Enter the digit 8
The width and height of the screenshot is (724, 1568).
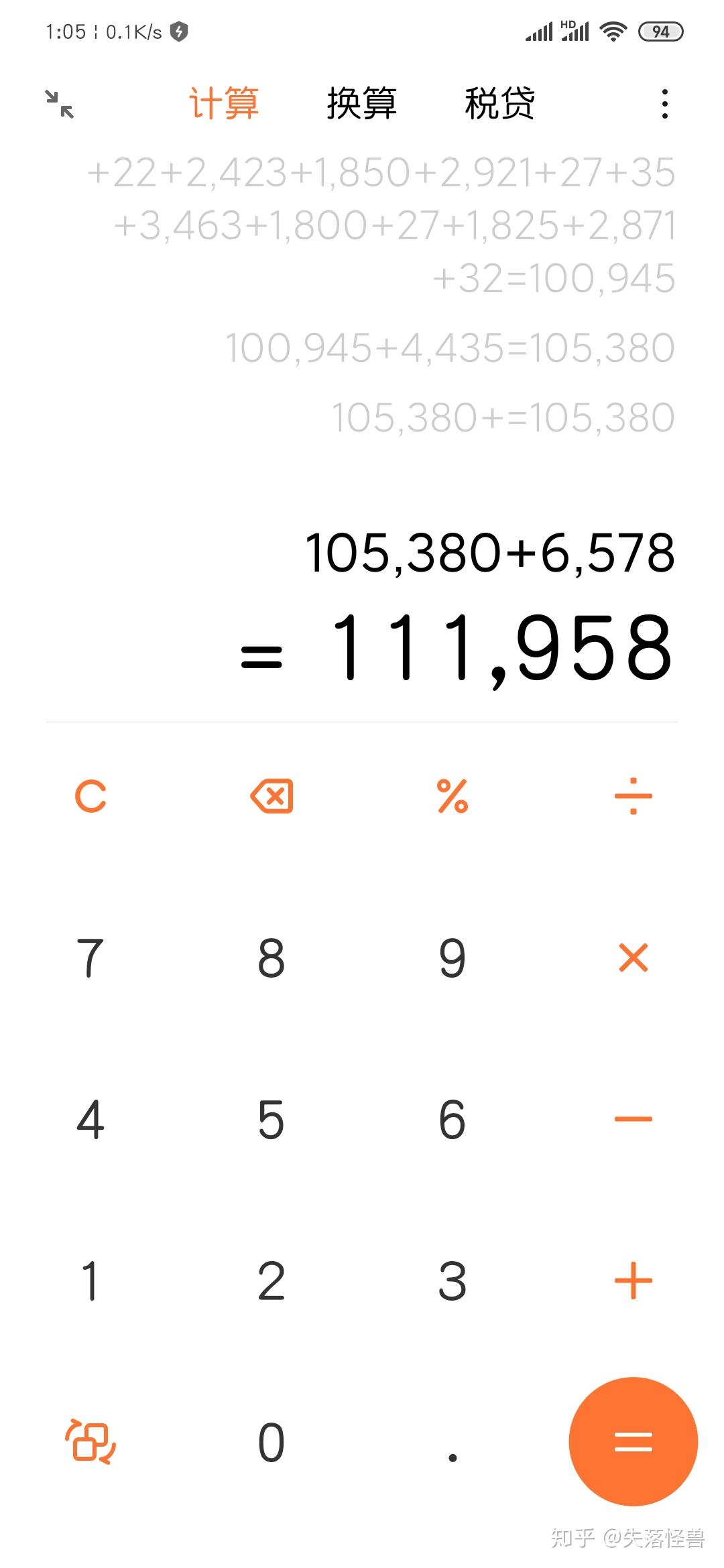[x=271, y=958]
